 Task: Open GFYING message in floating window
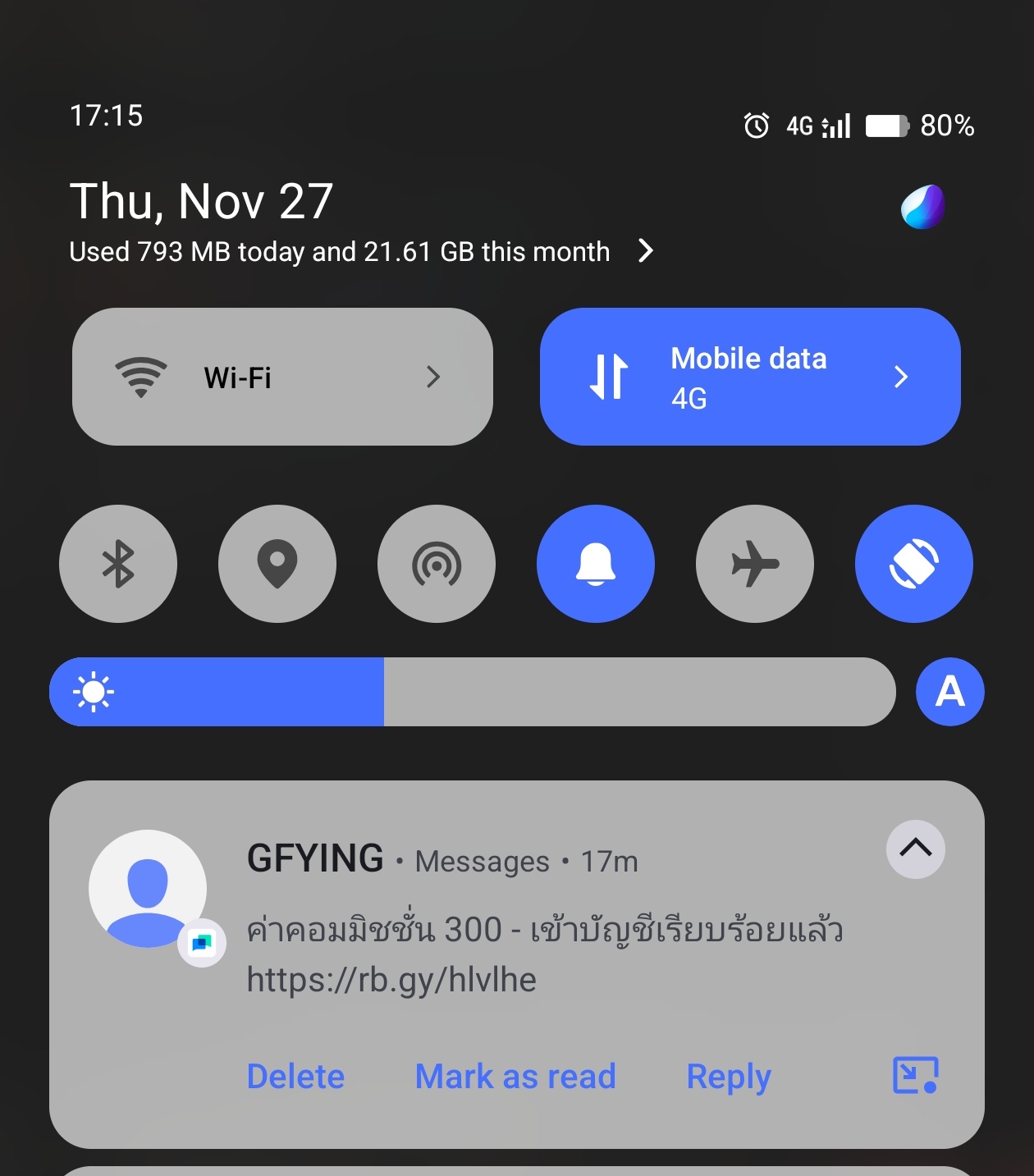[915, 1075]
